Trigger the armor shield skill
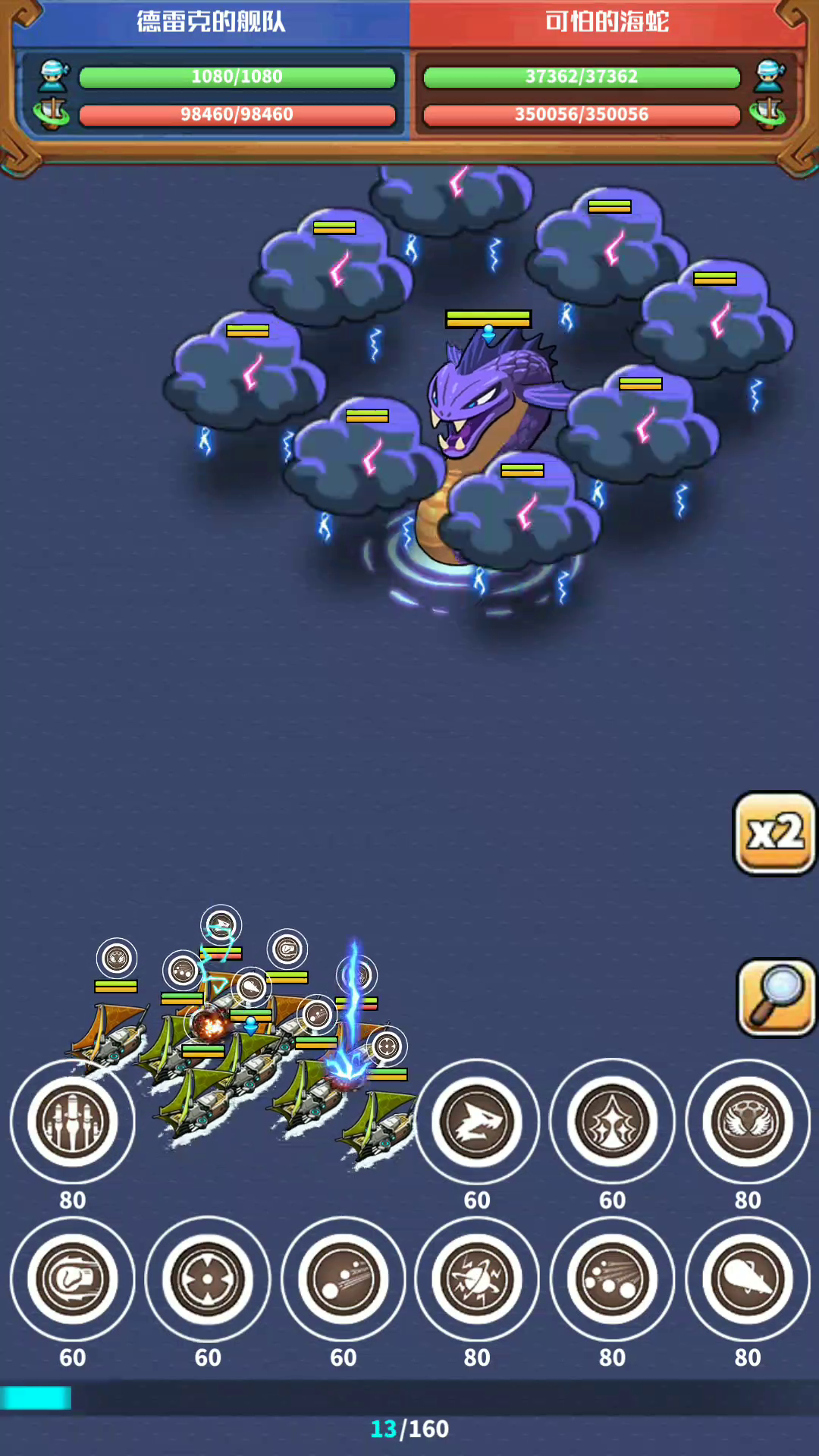Viewport: 819px width, 1456px height. coord(612,1122)
